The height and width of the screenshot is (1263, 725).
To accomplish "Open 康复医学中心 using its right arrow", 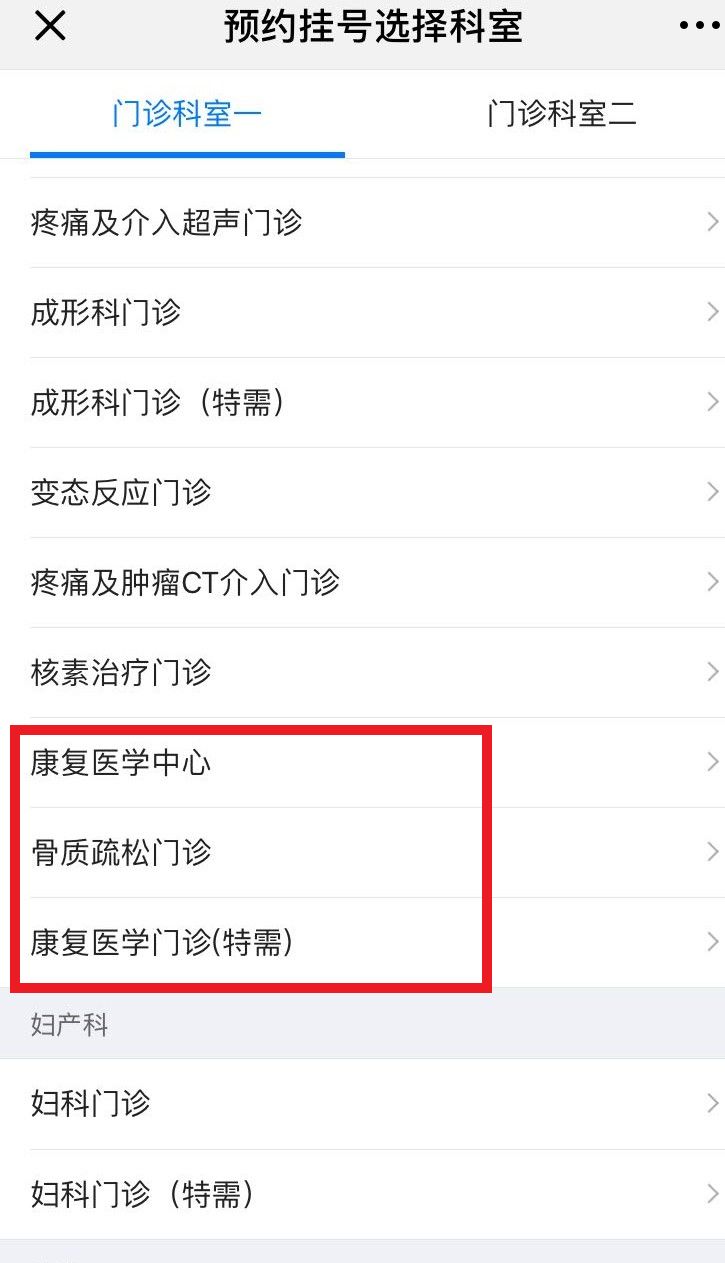I will 712,761.
